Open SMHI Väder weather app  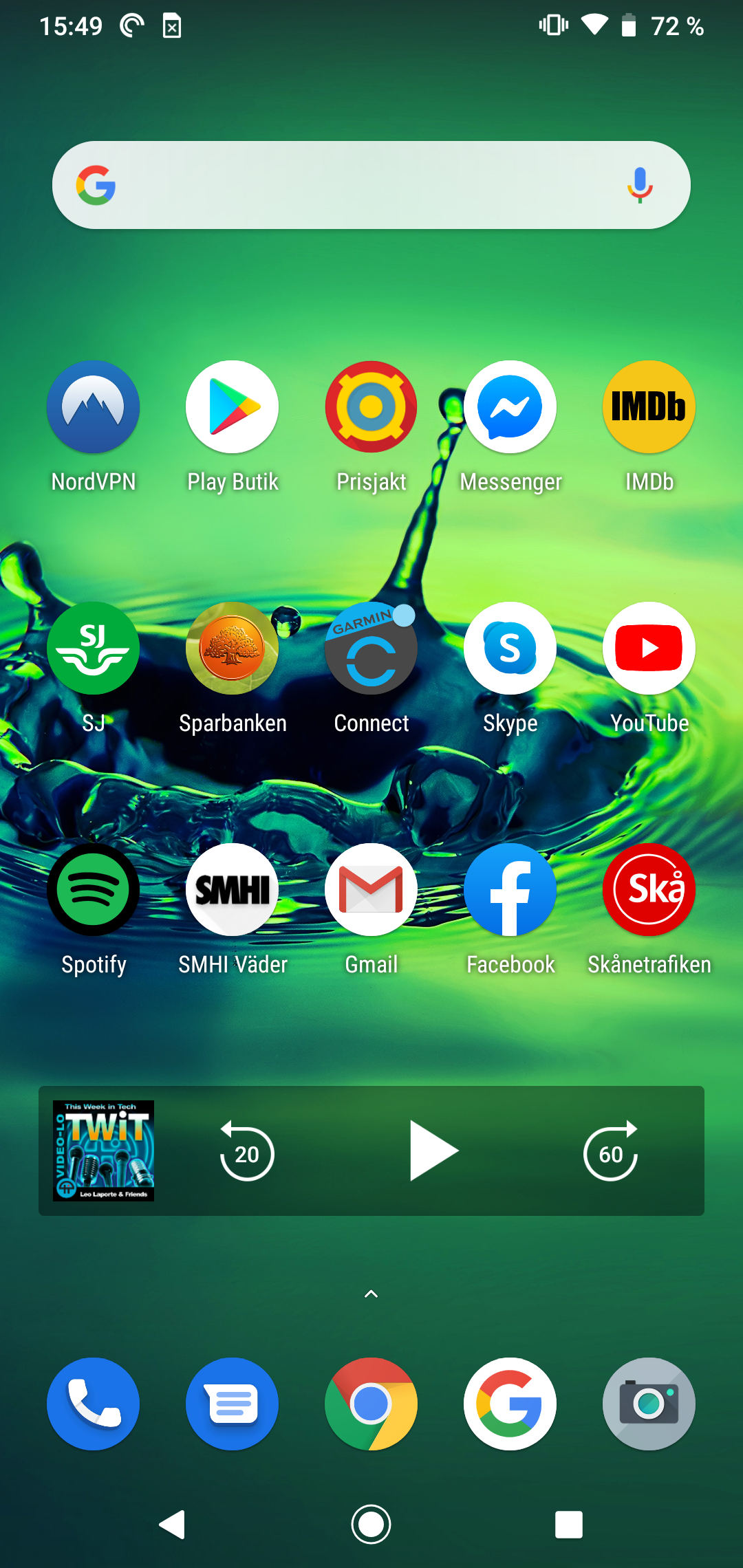[233, 890]
